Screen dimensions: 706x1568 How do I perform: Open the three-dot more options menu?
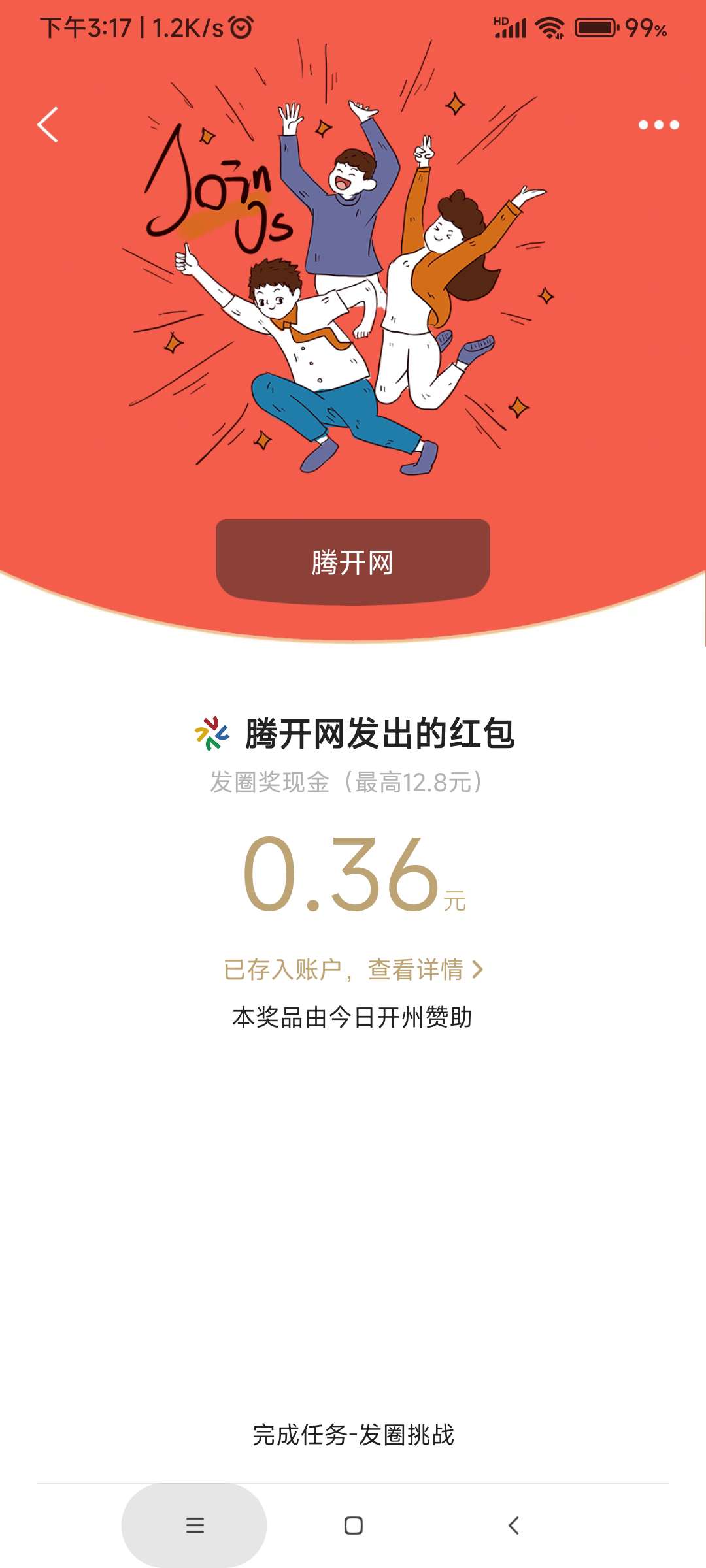(x=658, y=125)
